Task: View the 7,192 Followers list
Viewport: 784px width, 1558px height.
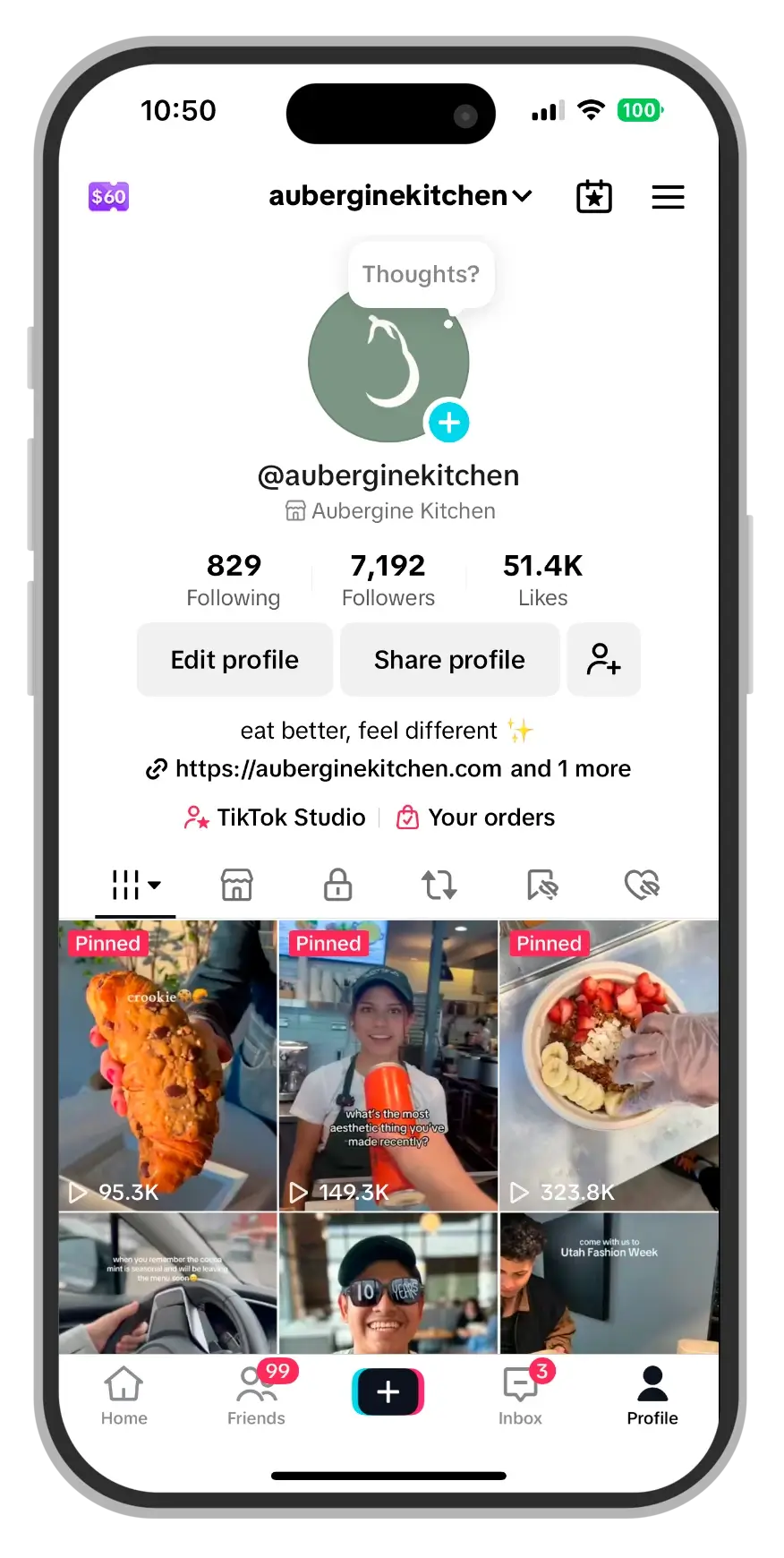Action: [388, 579]
